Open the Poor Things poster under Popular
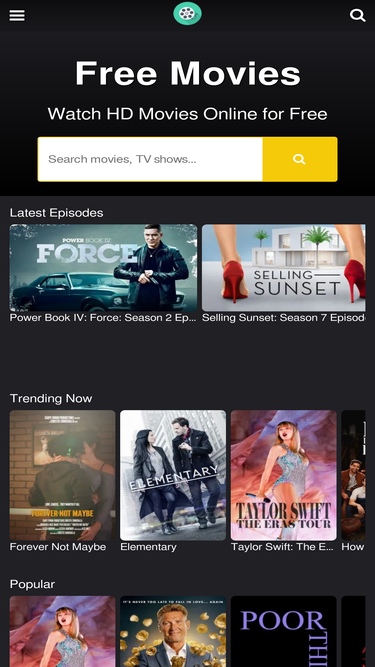 click(x=284, y=632)
